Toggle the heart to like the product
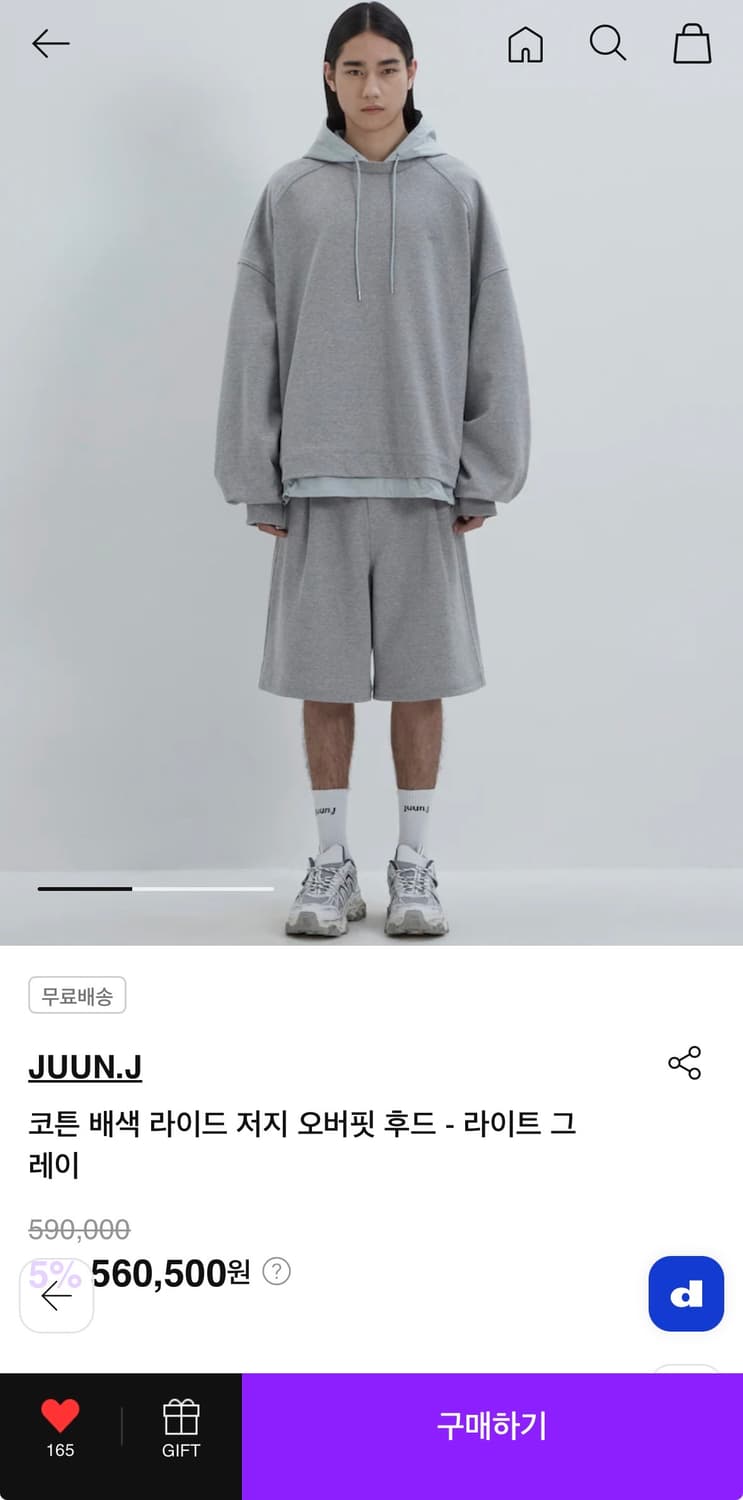This screenshot has height=1500, width=743. point(60,1415)
